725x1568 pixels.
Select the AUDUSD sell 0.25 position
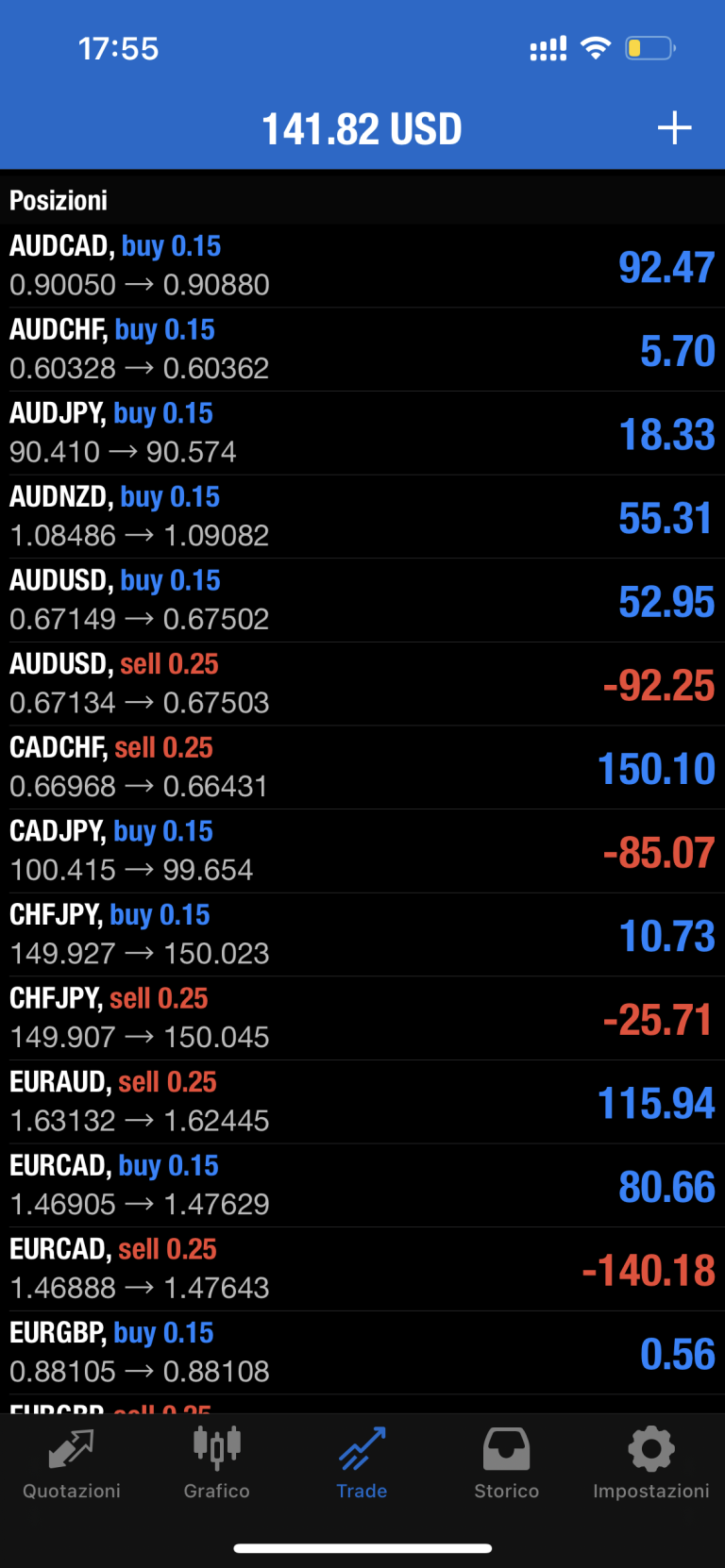pos(362,684)
